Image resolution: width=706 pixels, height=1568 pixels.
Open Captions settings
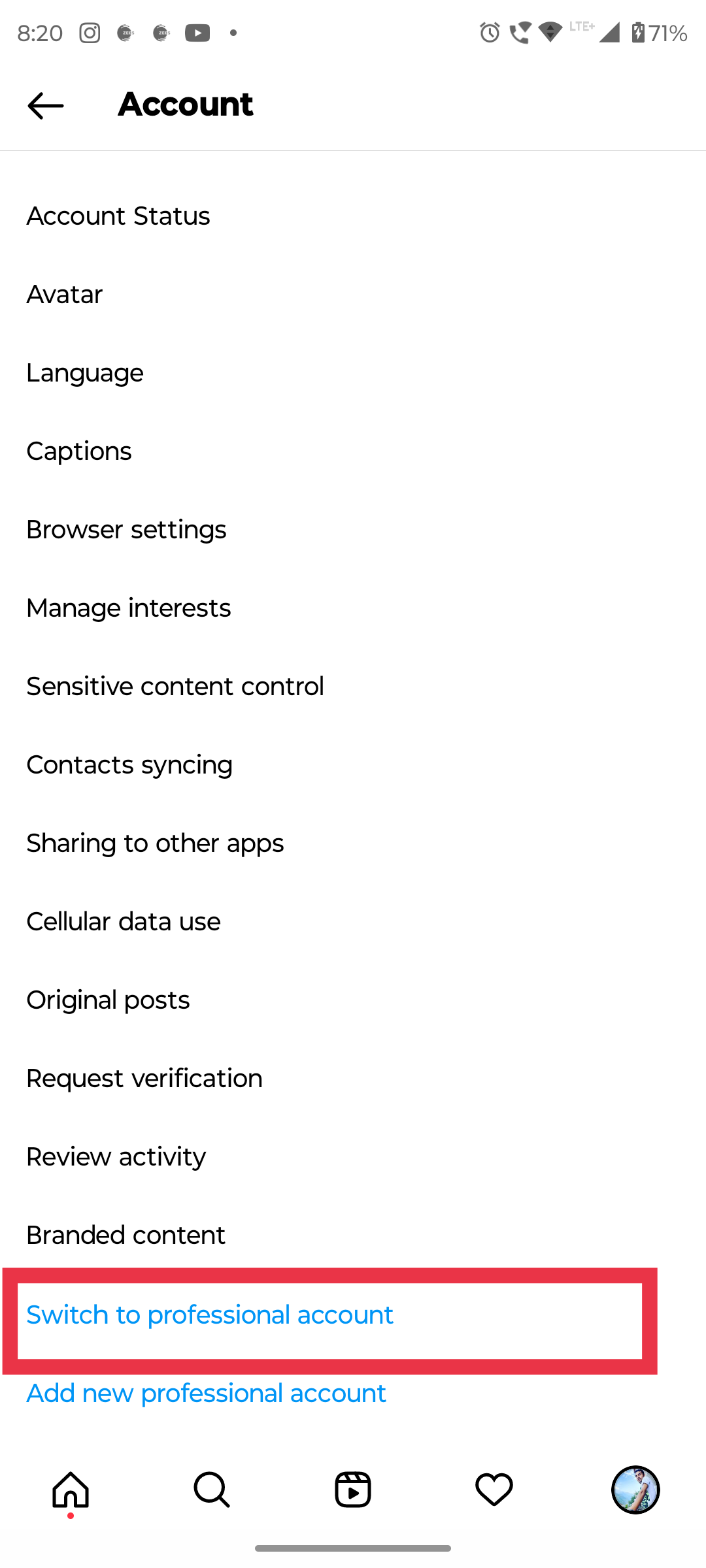353,451
